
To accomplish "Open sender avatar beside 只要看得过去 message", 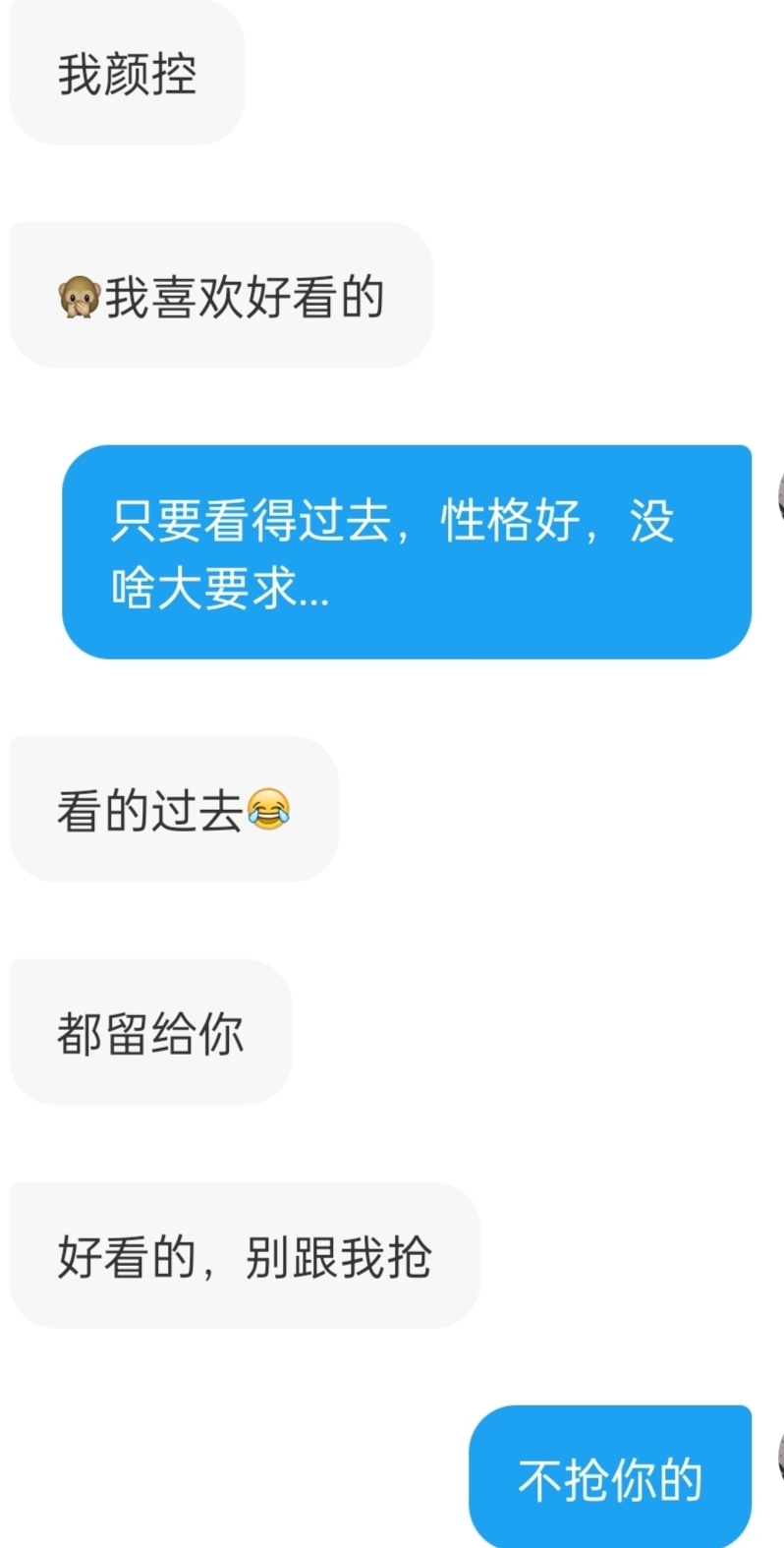I will click(x=779, y=496).
